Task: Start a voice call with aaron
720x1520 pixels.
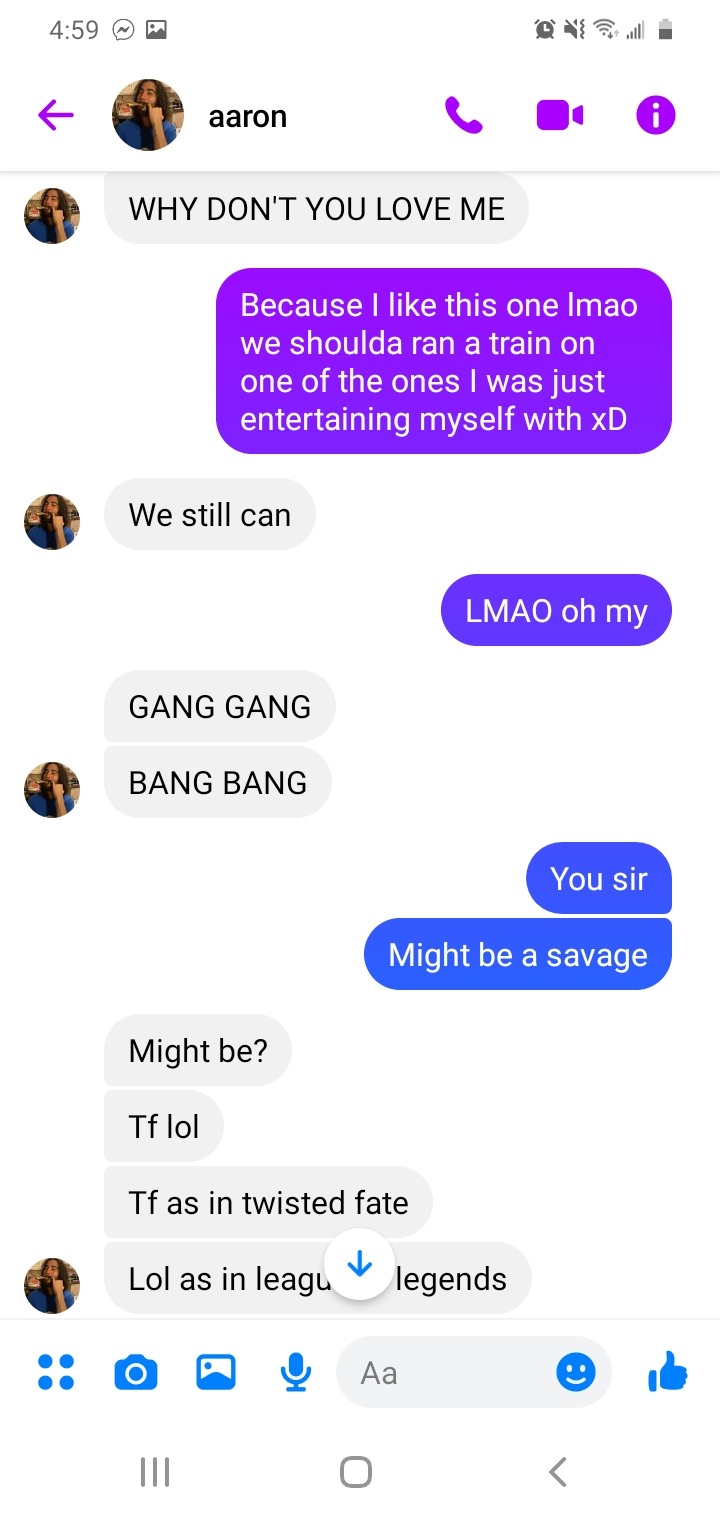Action: 463,116
